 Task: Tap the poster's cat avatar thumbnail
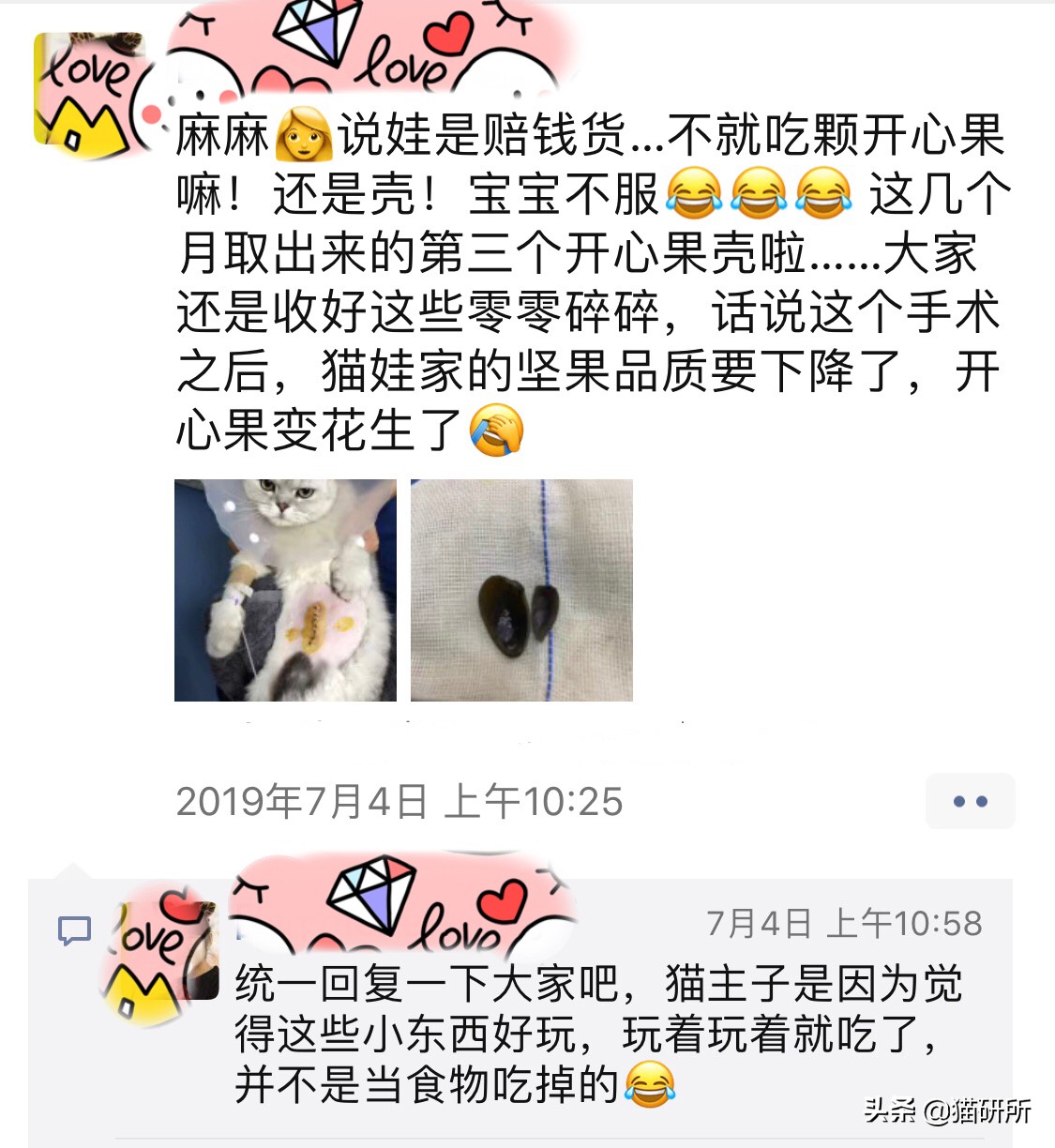tap(91, 94)
